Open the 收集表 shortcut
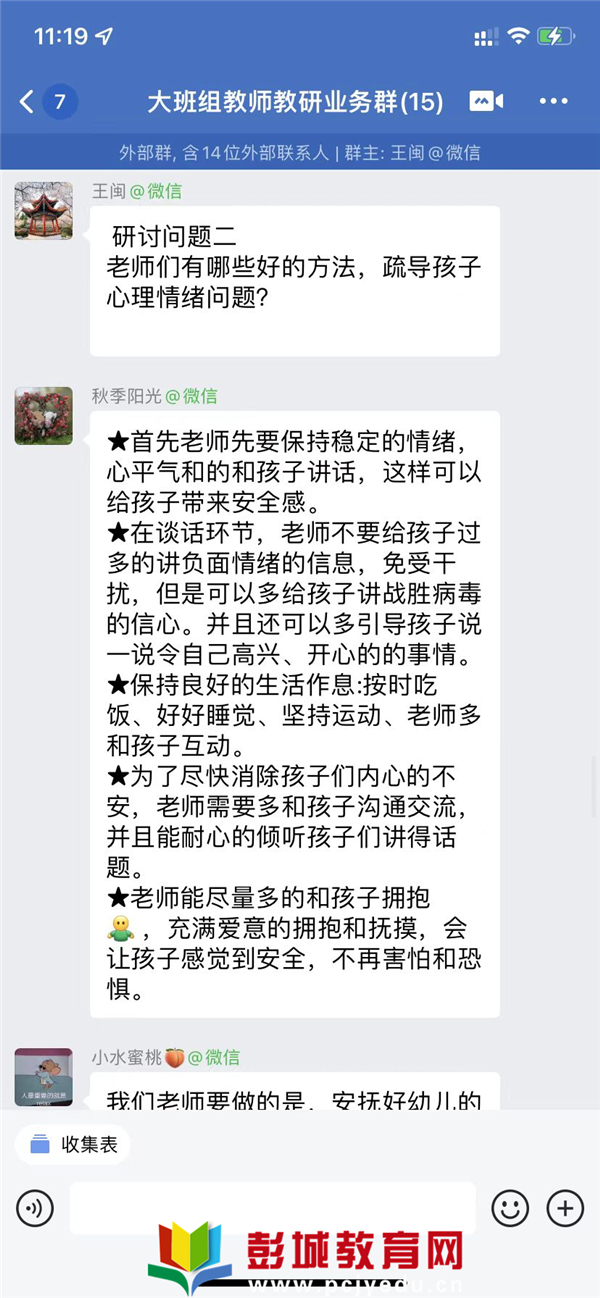Screen dimensions: 600x1298 tap(73, 1145)
